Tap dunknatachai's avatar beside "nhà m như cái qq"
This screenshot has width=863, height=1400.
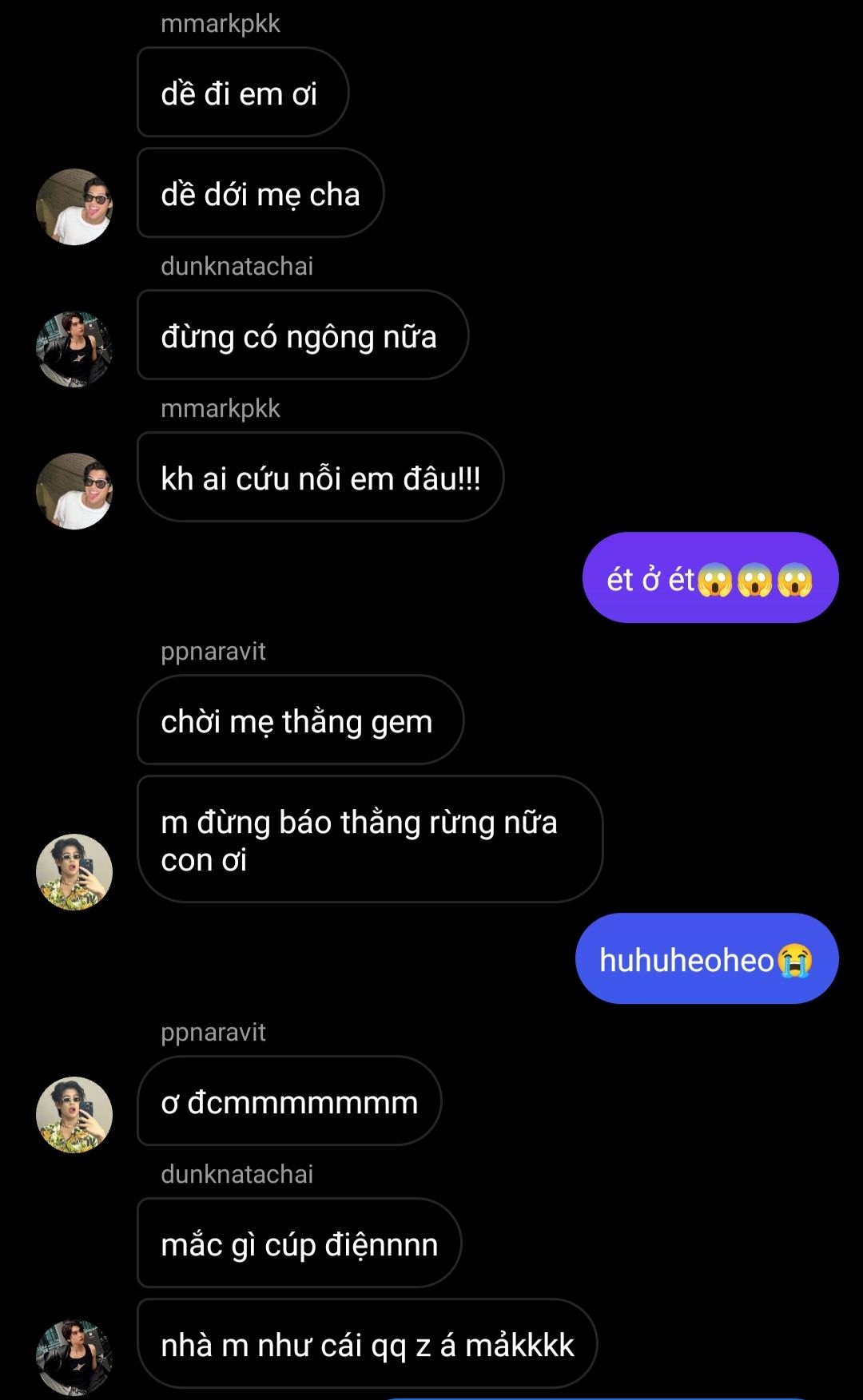coord(74,1358)
